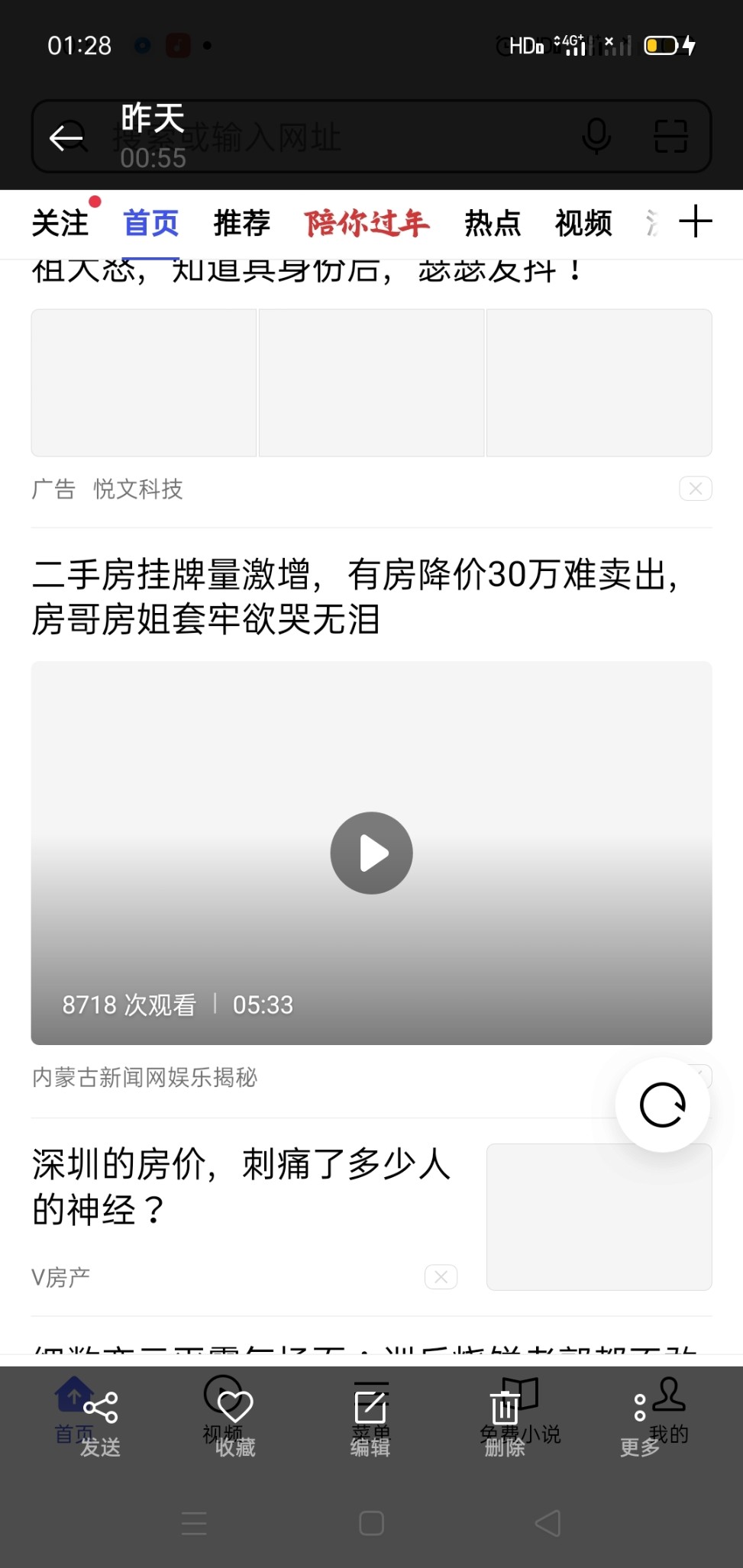
Task: Tap the plus icon to add channels
Action: [x=695, y=222]
